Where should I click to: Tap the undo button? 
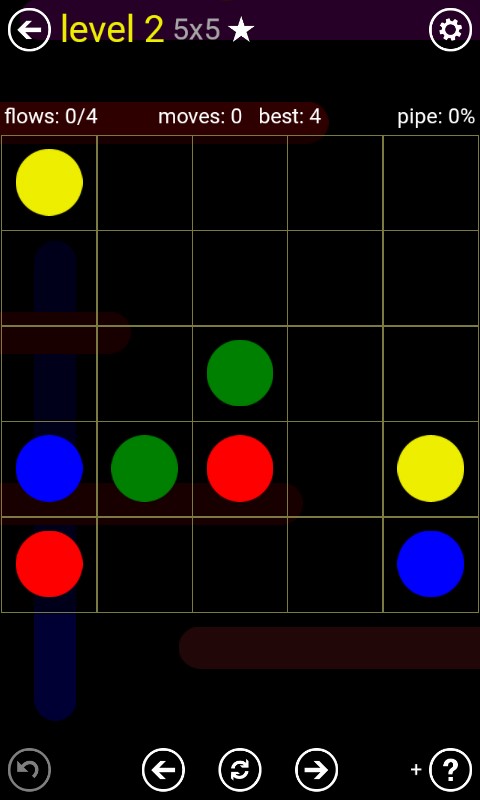tap(30, 769)
